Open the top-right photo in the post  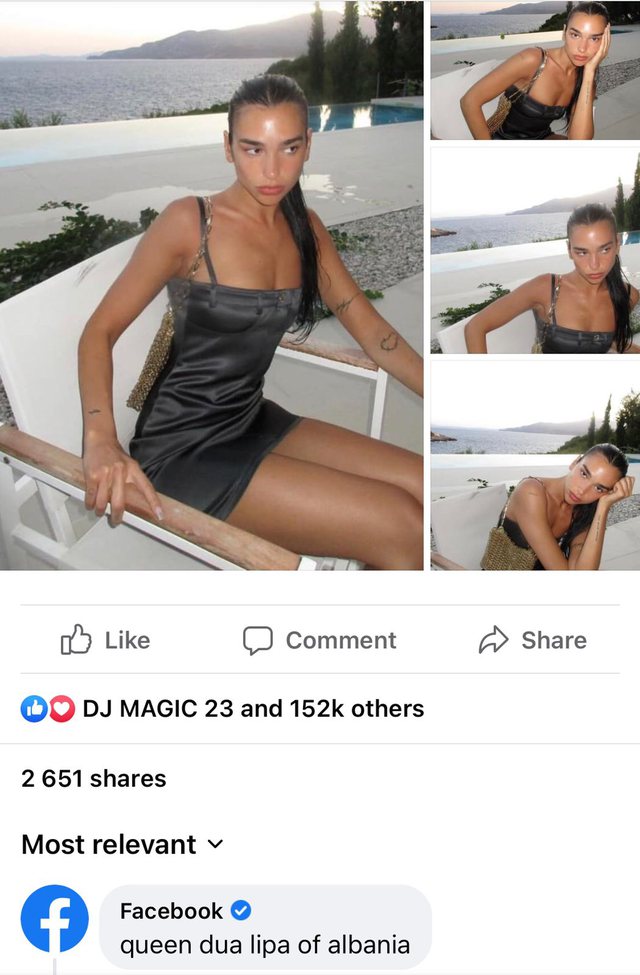pyautogui.click(x=535, y=70)
